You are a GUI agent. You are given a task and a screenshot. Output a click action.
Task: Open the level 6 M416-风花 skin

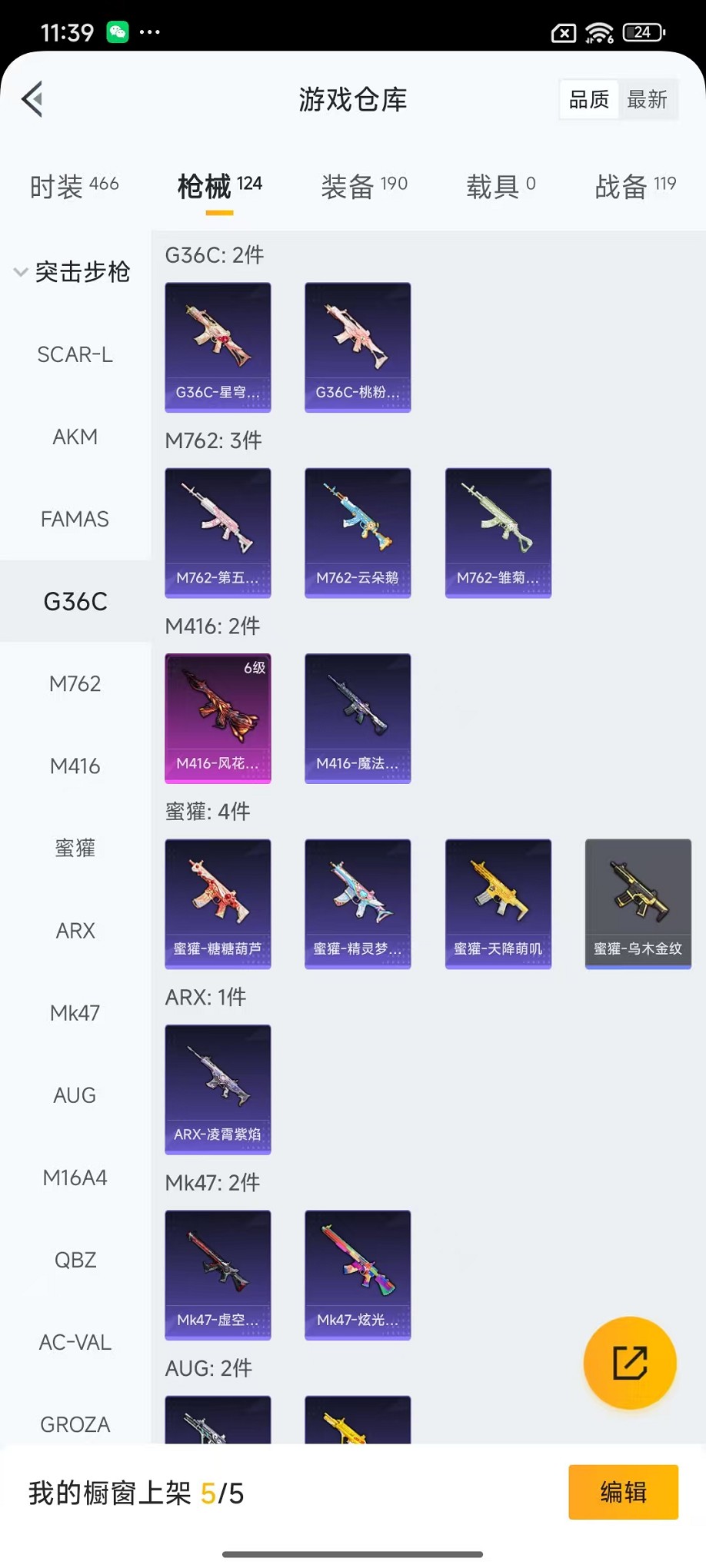coord(218,718)
